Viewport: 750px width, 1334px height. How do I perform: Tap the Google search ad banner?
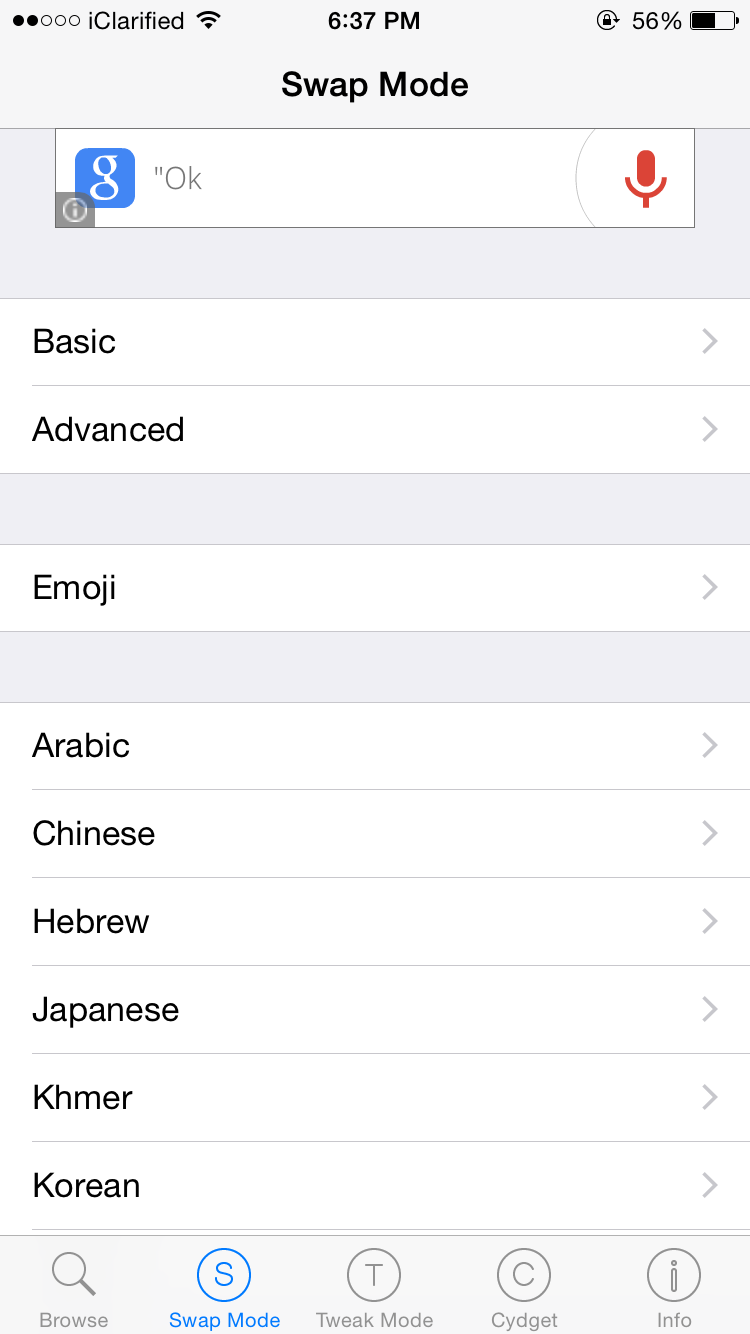point(350,178)
